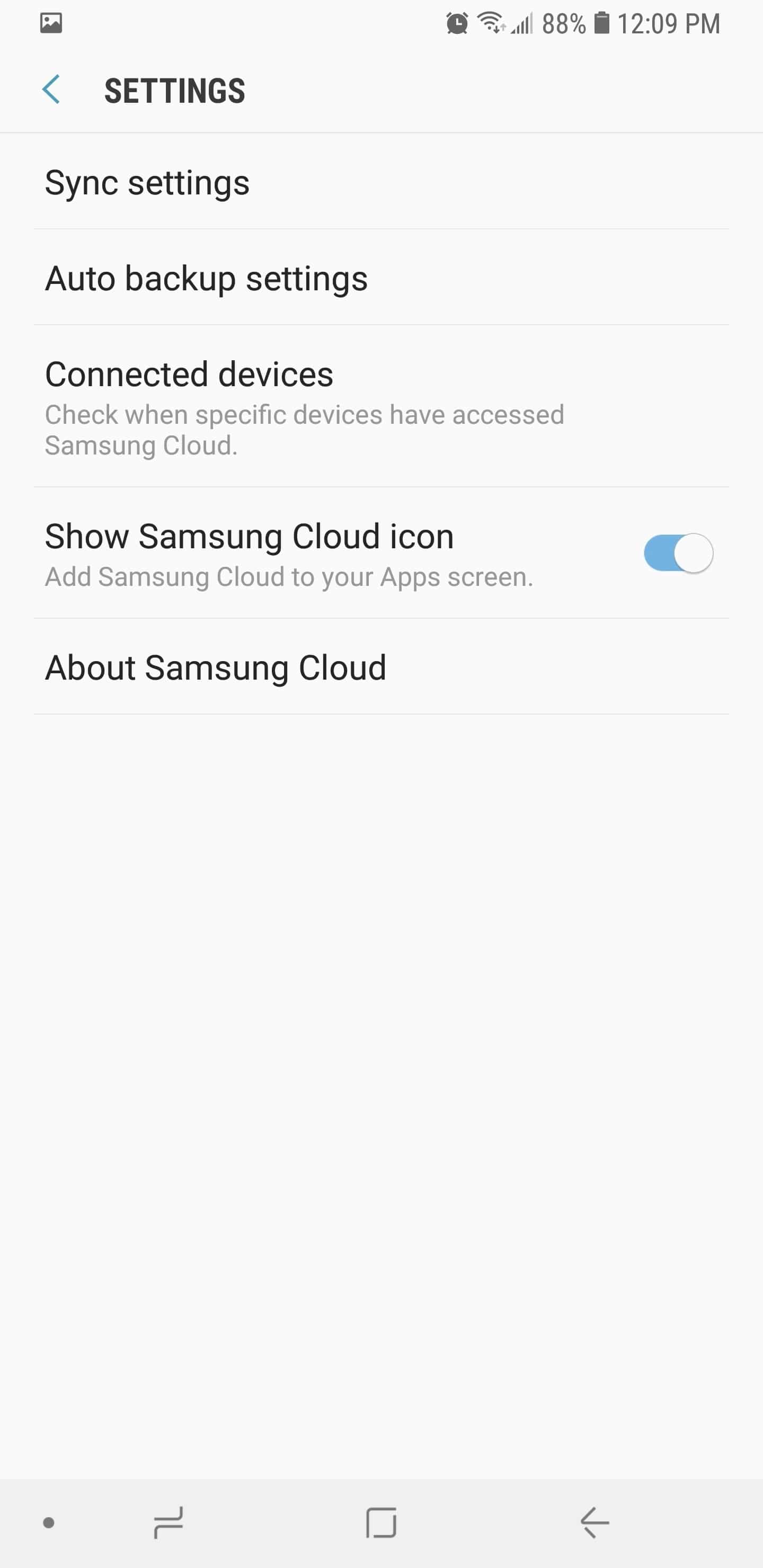The height and width of the screenshot is (1568, 763).
Task: Toggle off Show Samsung Cloud icon
Action: 678,553
